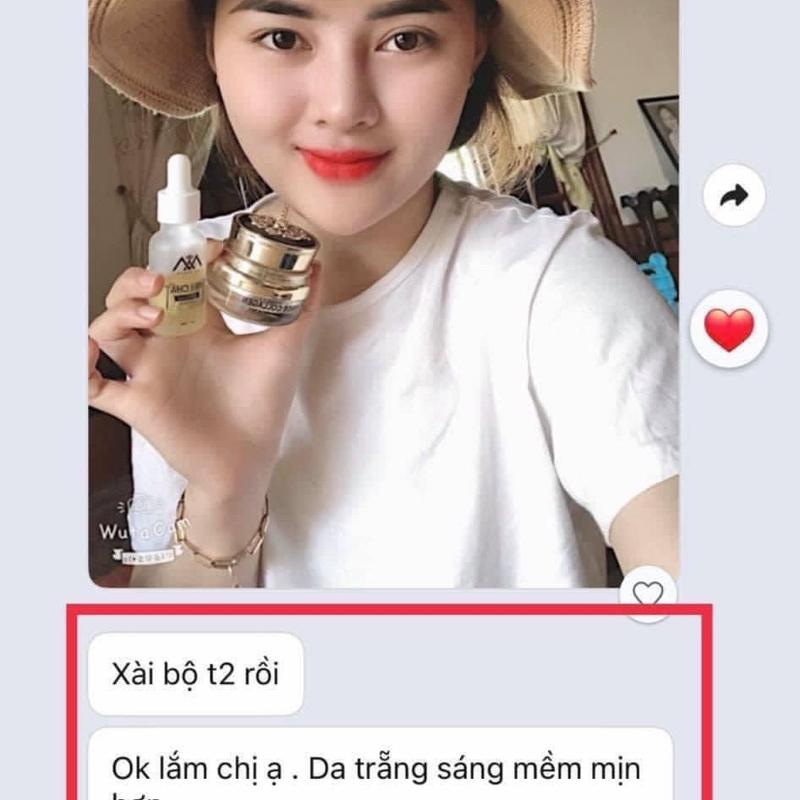Tap the heart outline below the photo
The width and height of the screenshot is (800, 800).
pos(648,594)
